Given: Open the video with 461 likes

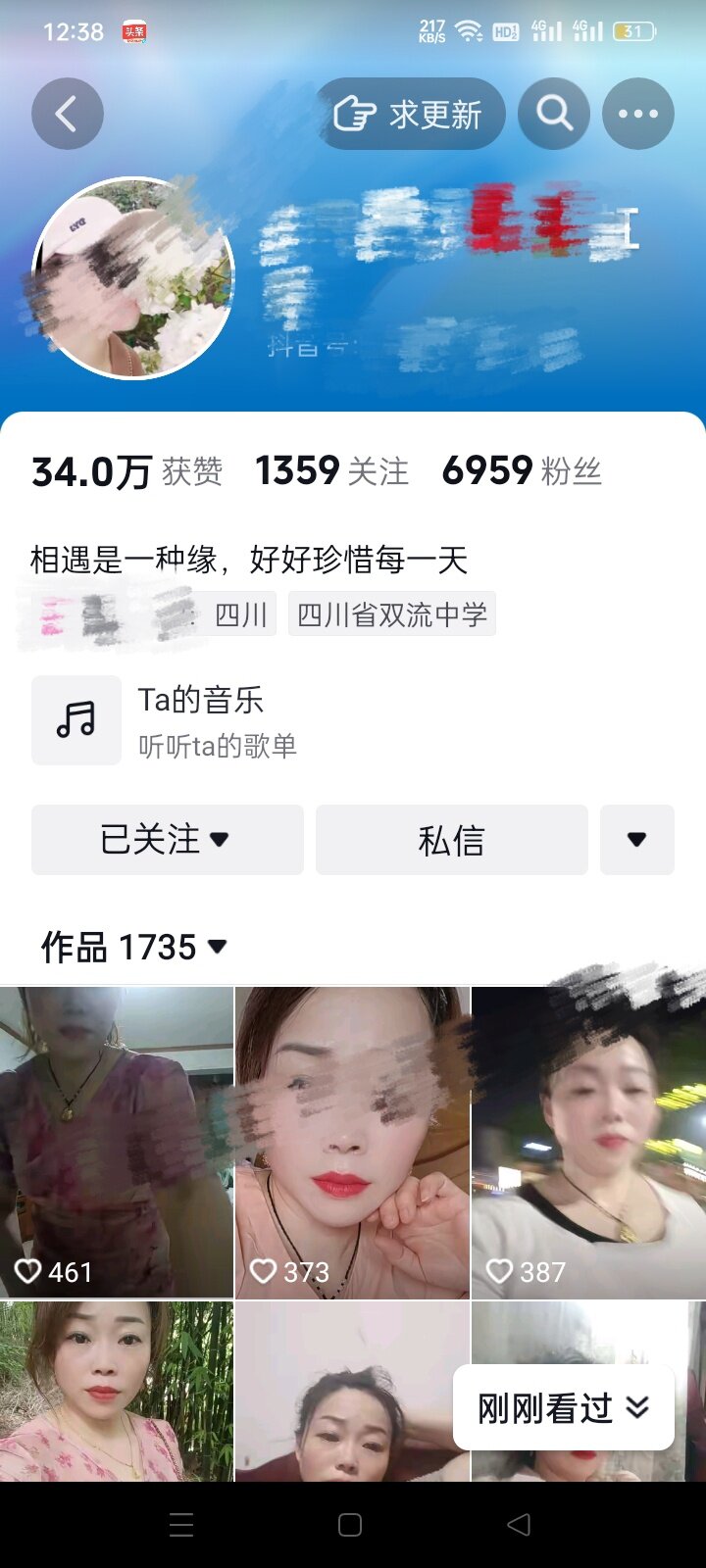Looking at the screenshot, I should [117, 1142].
